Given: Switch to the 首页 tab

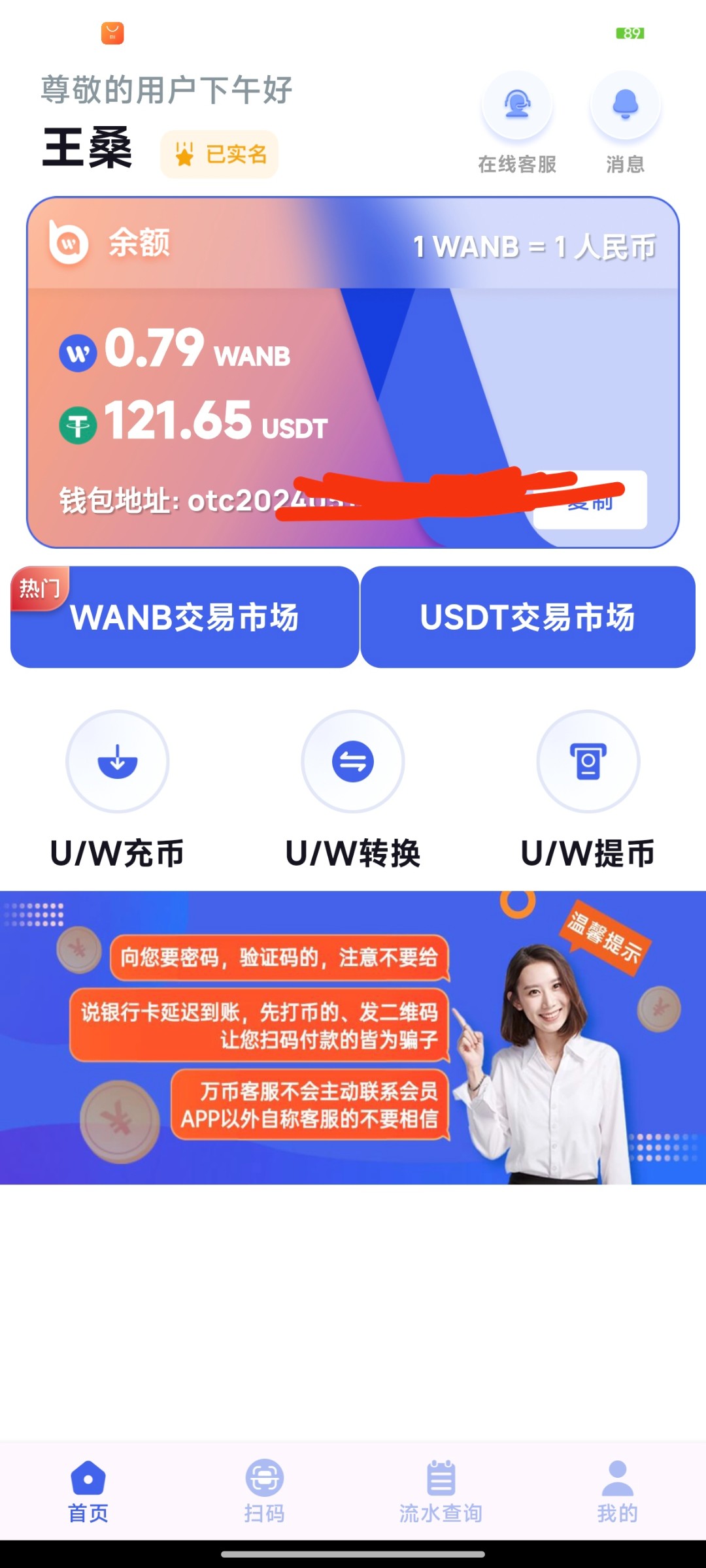Looking at the screenshot, I should 88,1491.
